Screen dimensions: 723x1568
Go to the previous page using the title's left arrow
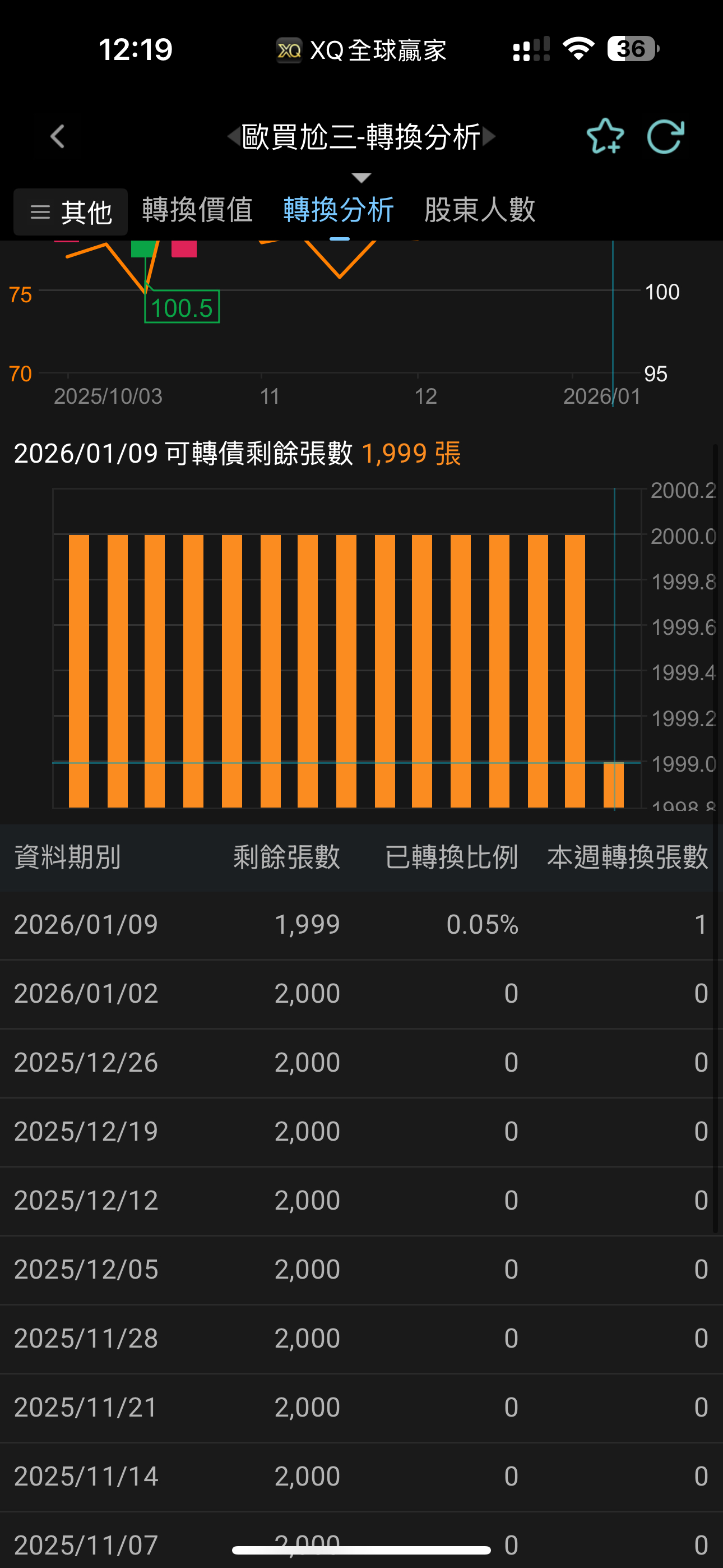coord(233,136)
